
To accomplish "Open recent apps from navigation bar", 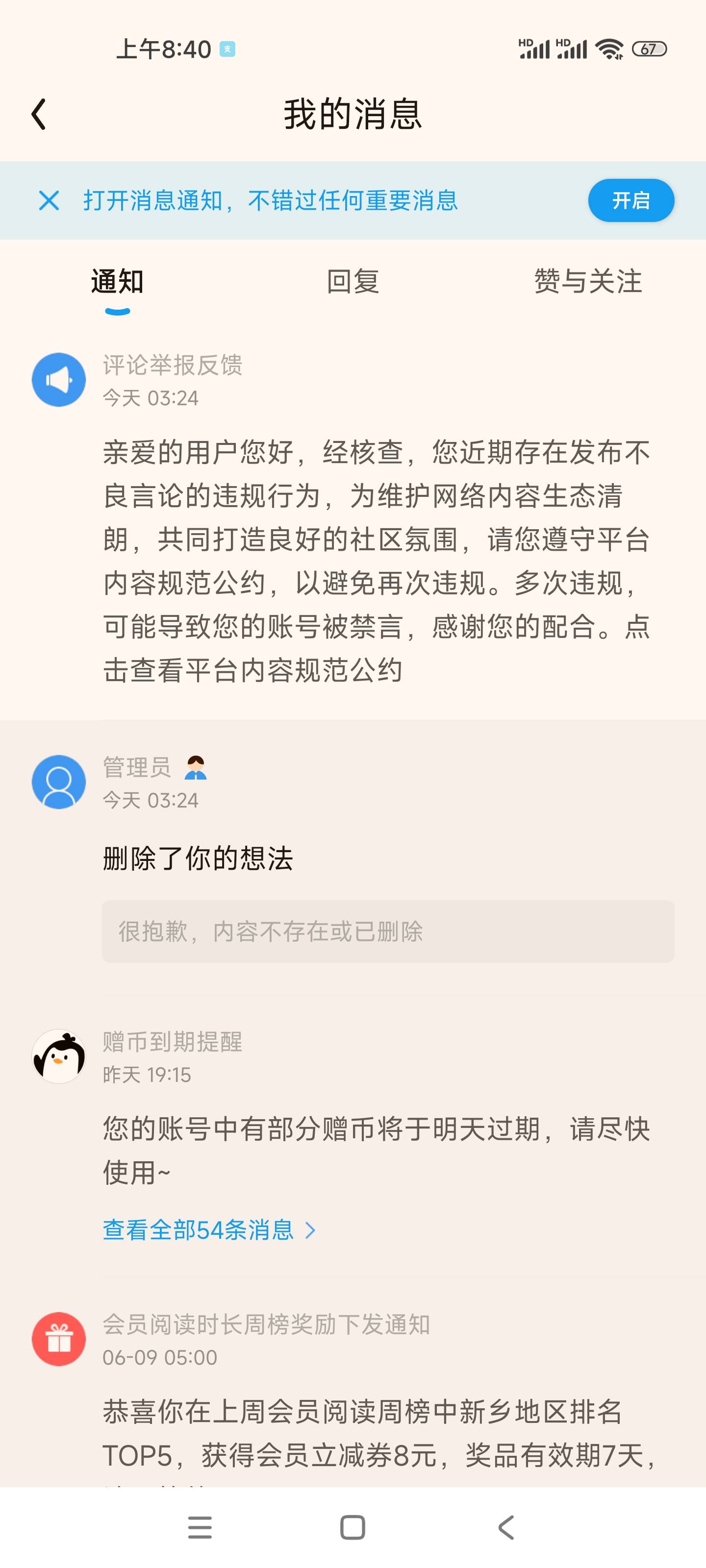I will coord(200,1527).
